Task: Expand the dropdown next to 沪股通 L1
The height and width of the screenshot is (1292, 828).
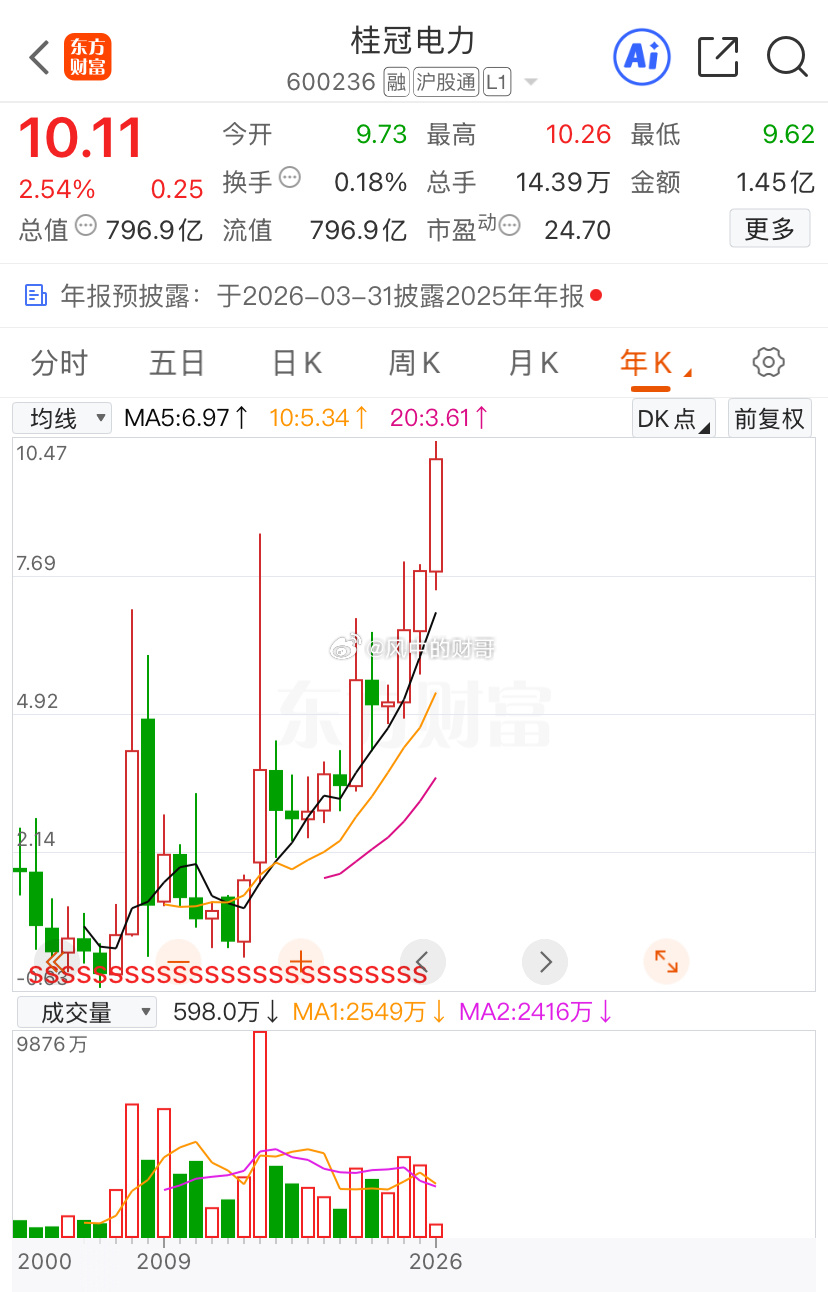Action: click(530, 82)
